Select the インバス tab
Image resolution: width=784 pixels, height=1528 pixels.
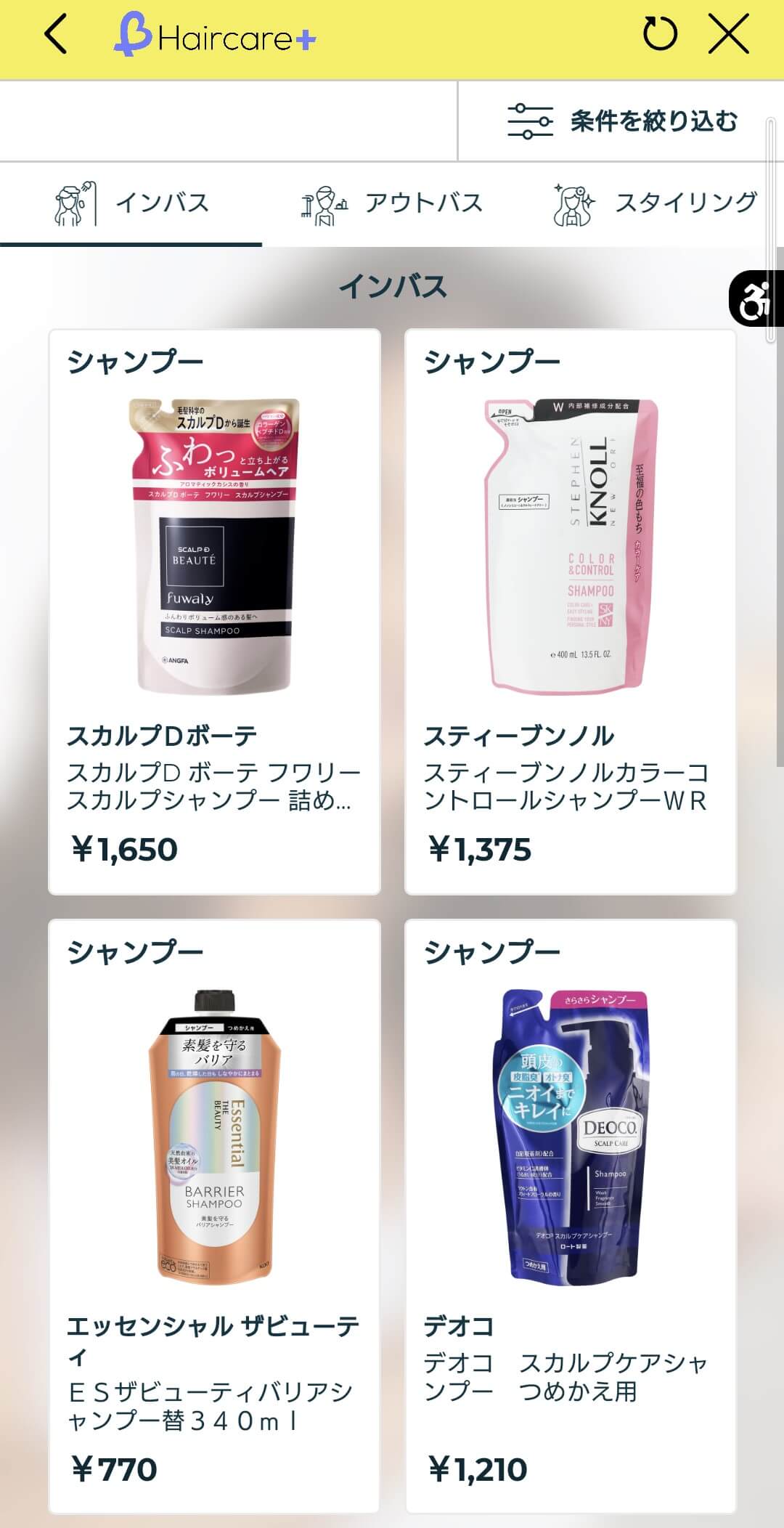[x=131, y=203]
